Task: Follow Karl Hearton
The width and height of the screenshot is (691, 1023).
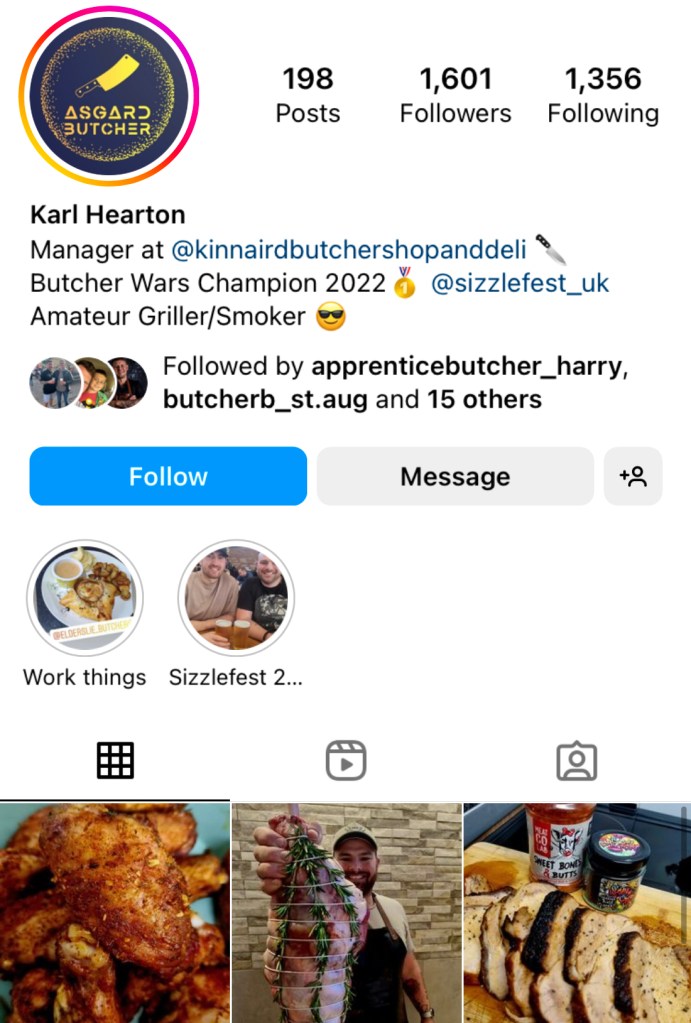Action: 168,476
